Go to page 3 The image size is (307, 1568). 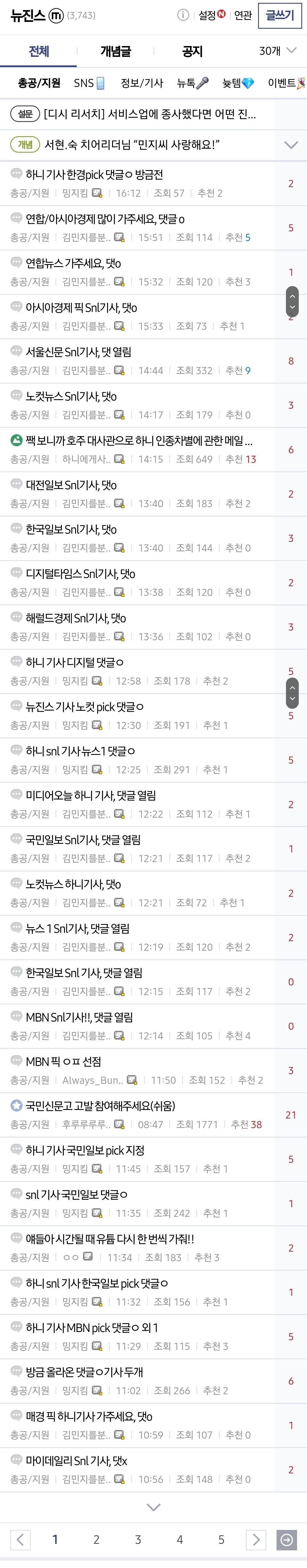(x=138, y=1539)
